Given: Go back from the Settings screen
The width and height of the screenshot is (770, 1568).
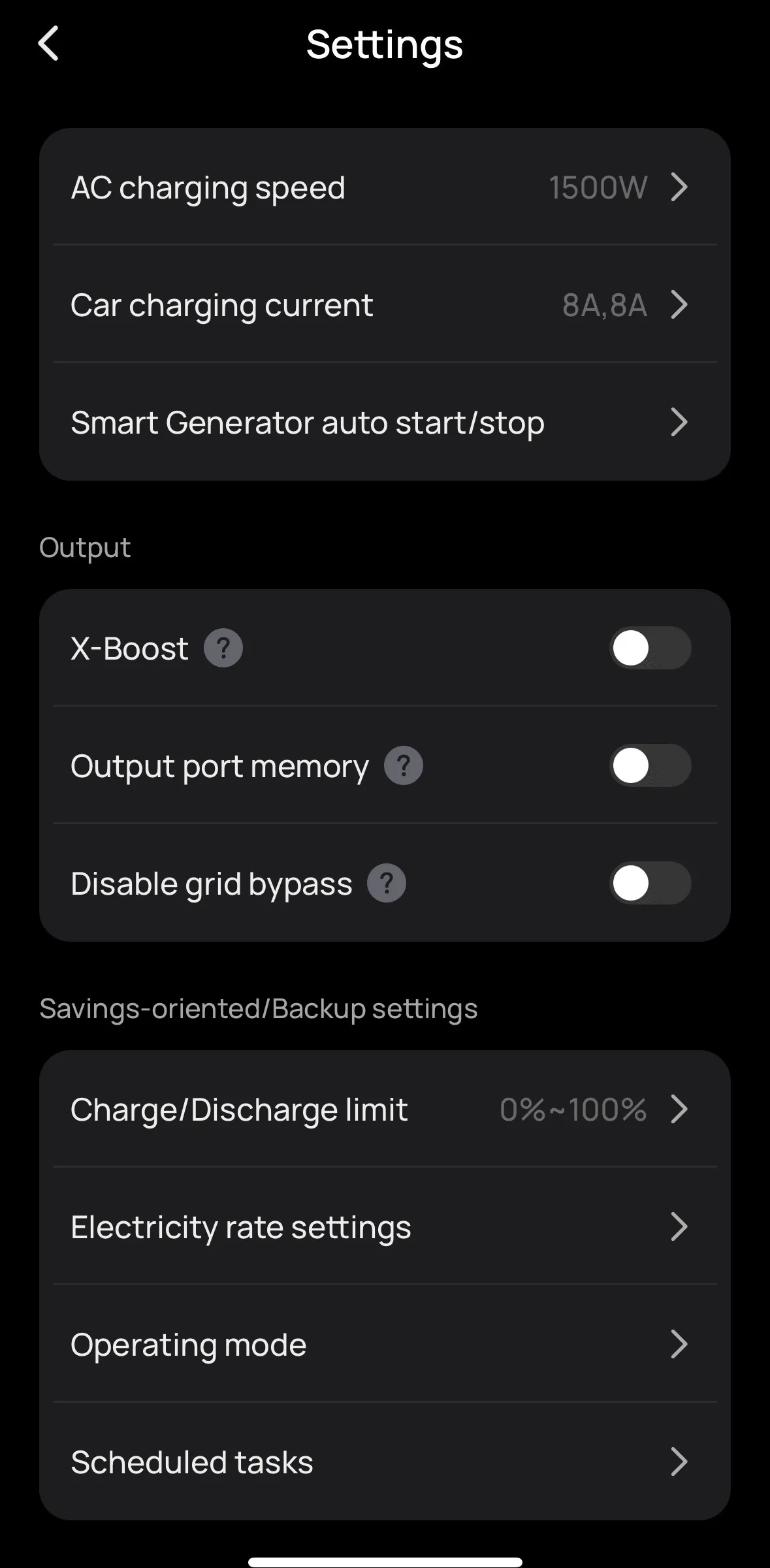Looking at the screenshot, I should point(49,44).
